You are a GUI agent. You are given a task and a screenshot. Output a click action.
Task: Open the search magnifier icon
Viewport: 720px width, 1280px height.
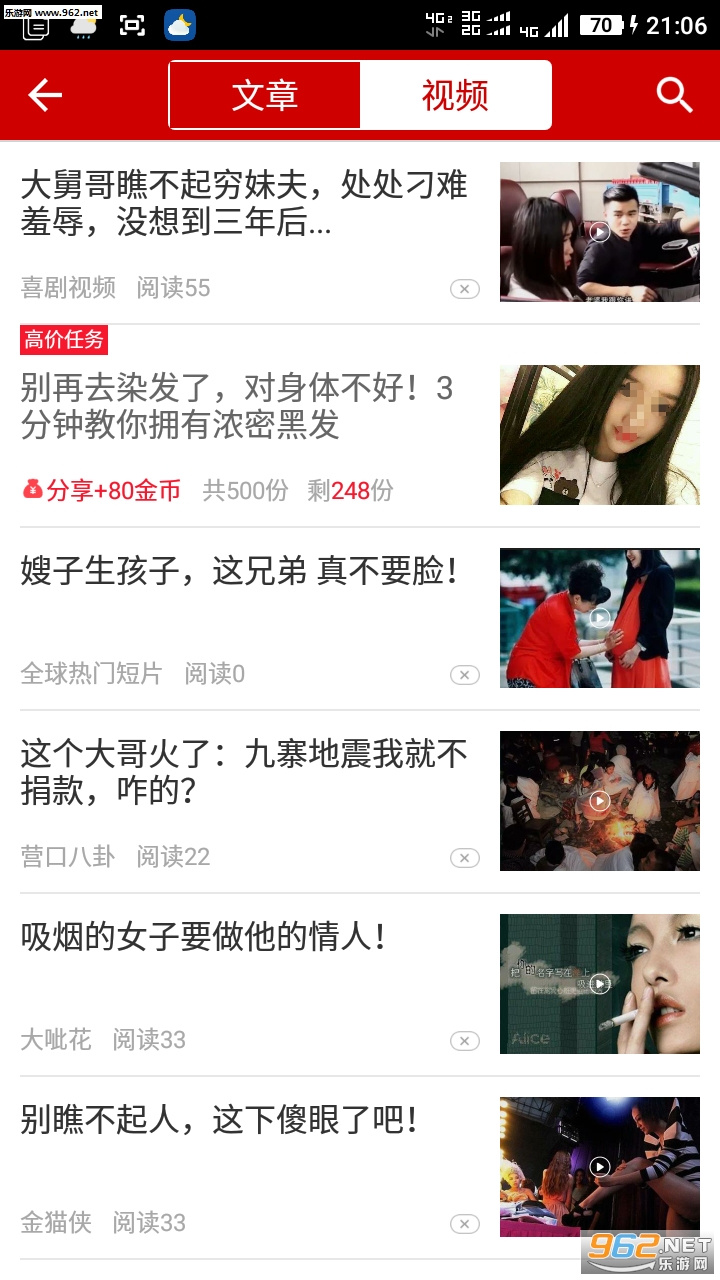coord(675,95)
